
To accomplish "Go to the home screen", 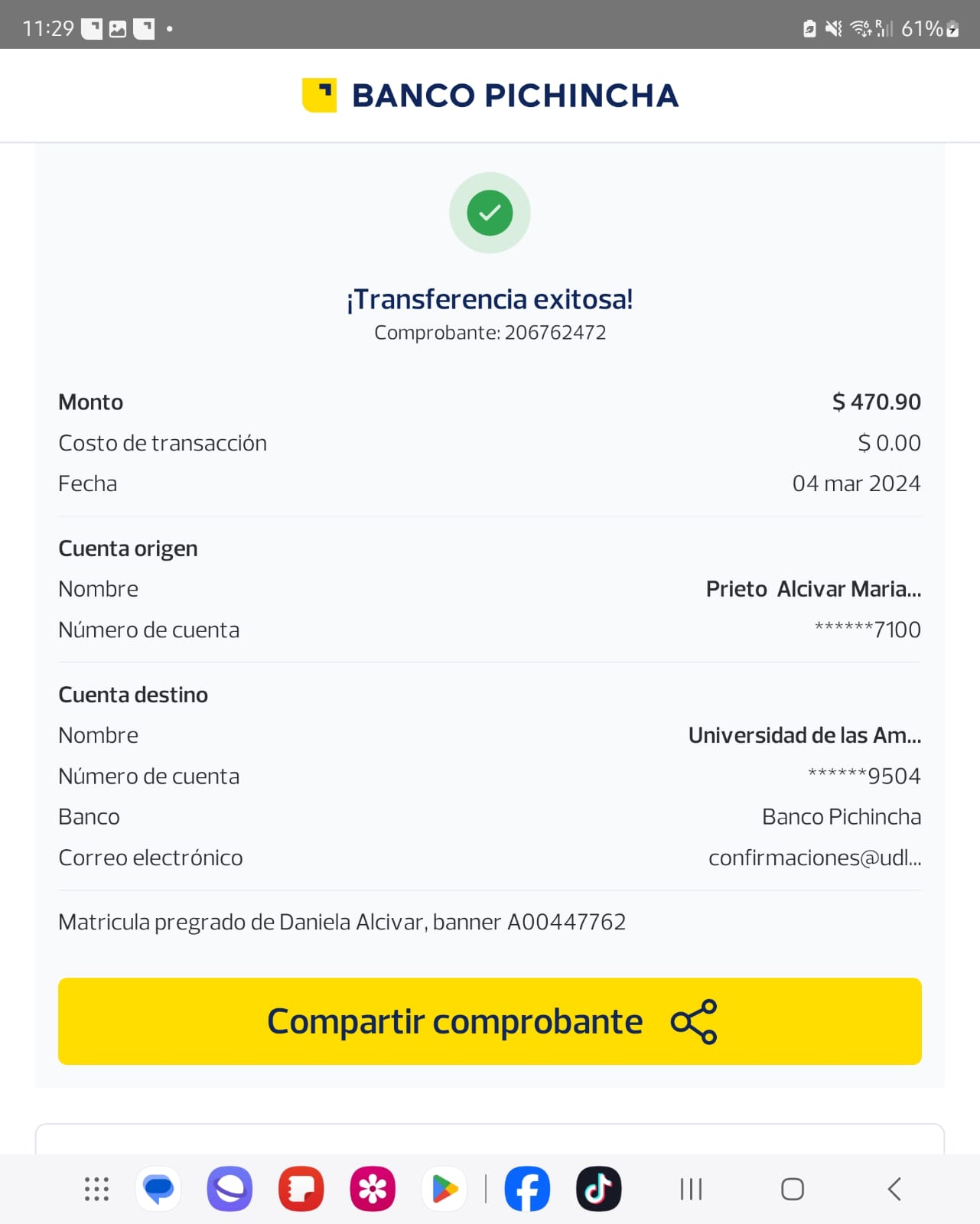I will [793, 1189].
